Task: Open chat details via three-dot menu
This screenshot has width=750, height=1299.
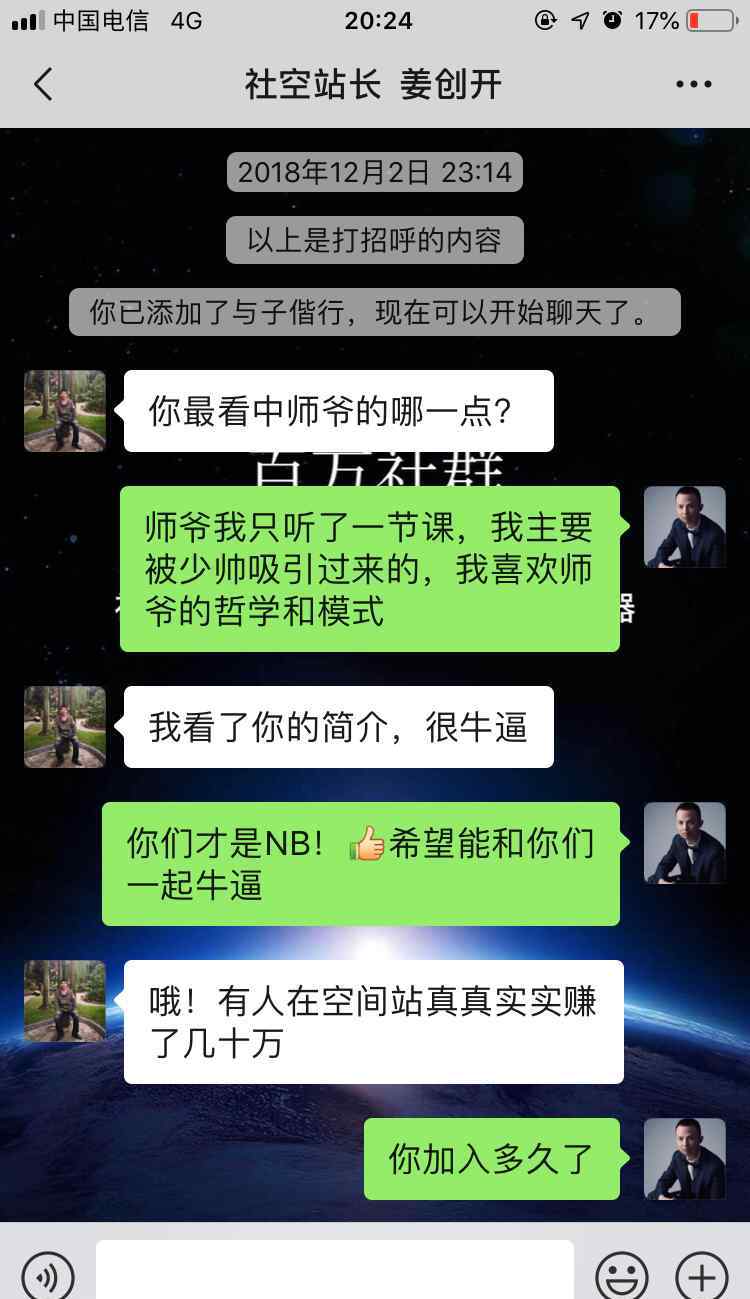Action: (x=693, y=85)
